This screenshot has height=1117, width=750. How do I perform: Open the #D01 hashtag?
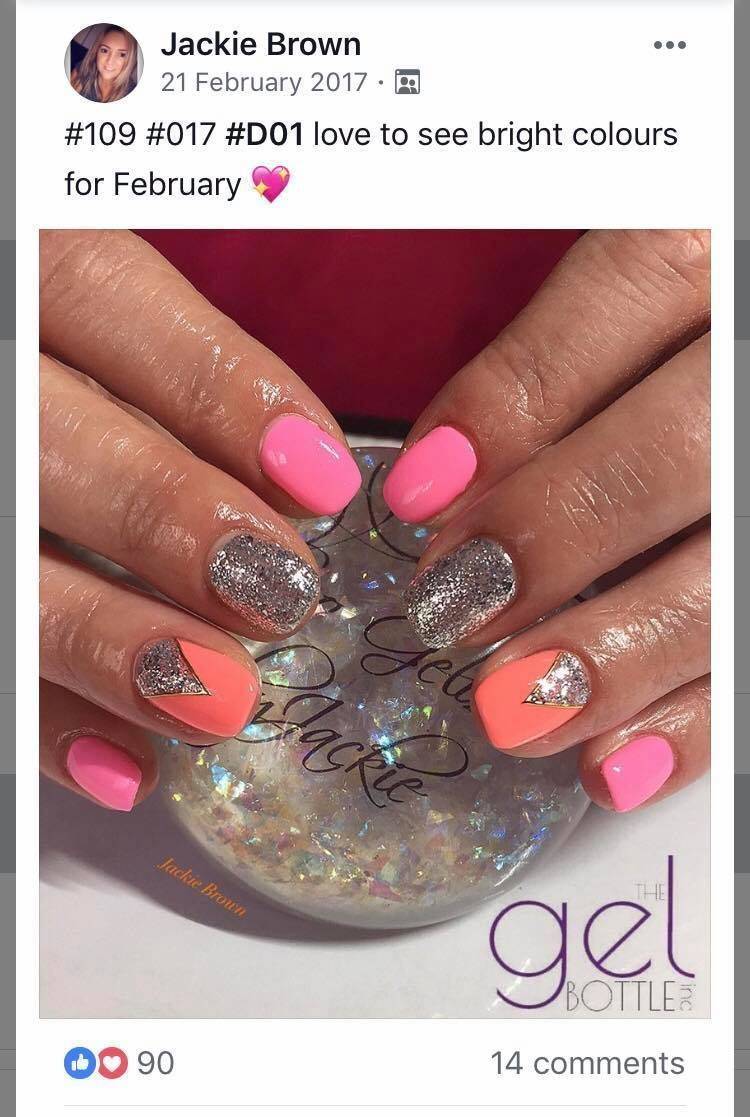click(264, 135)
